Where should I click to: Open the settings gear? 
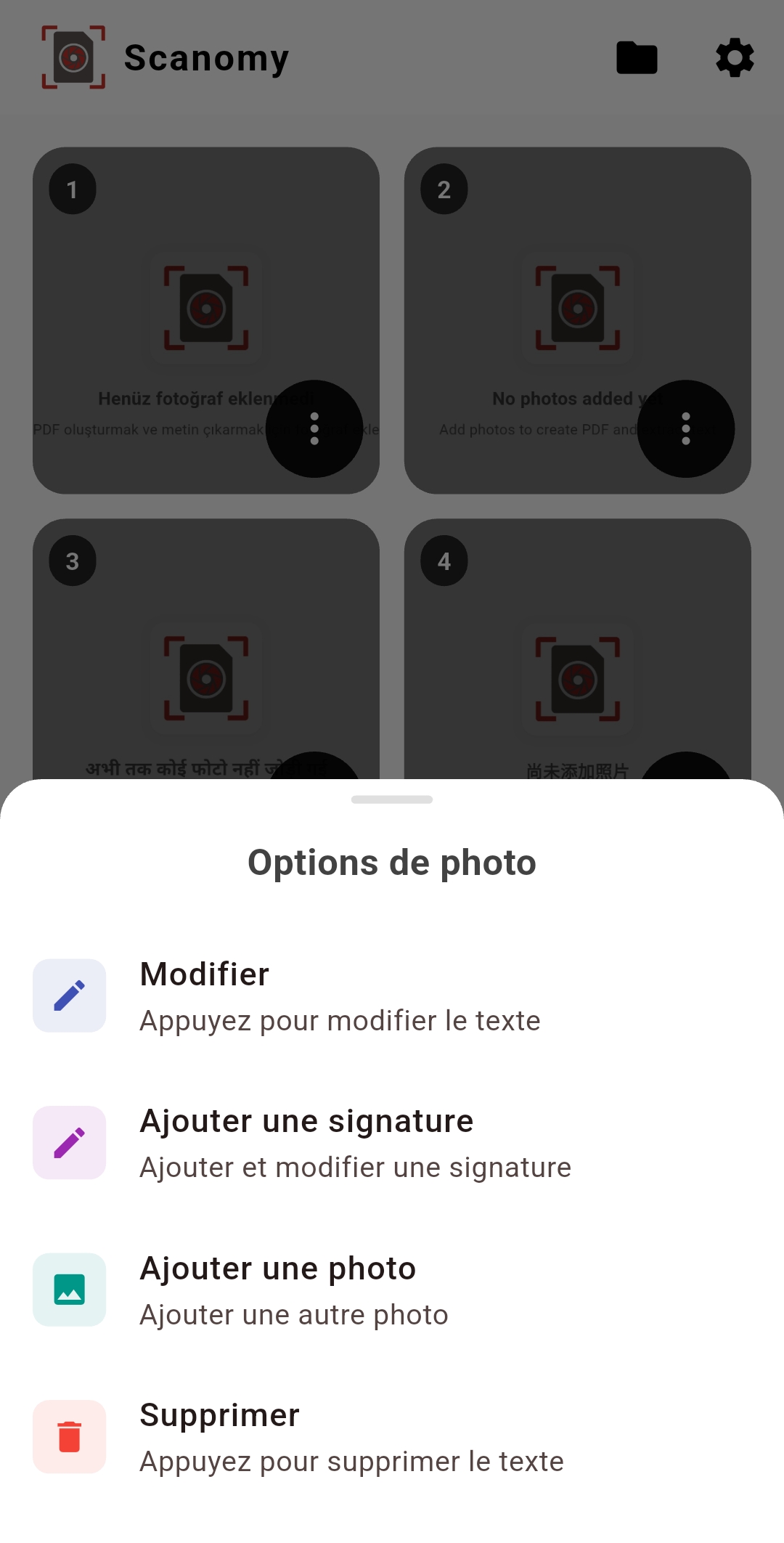point(735,58)
